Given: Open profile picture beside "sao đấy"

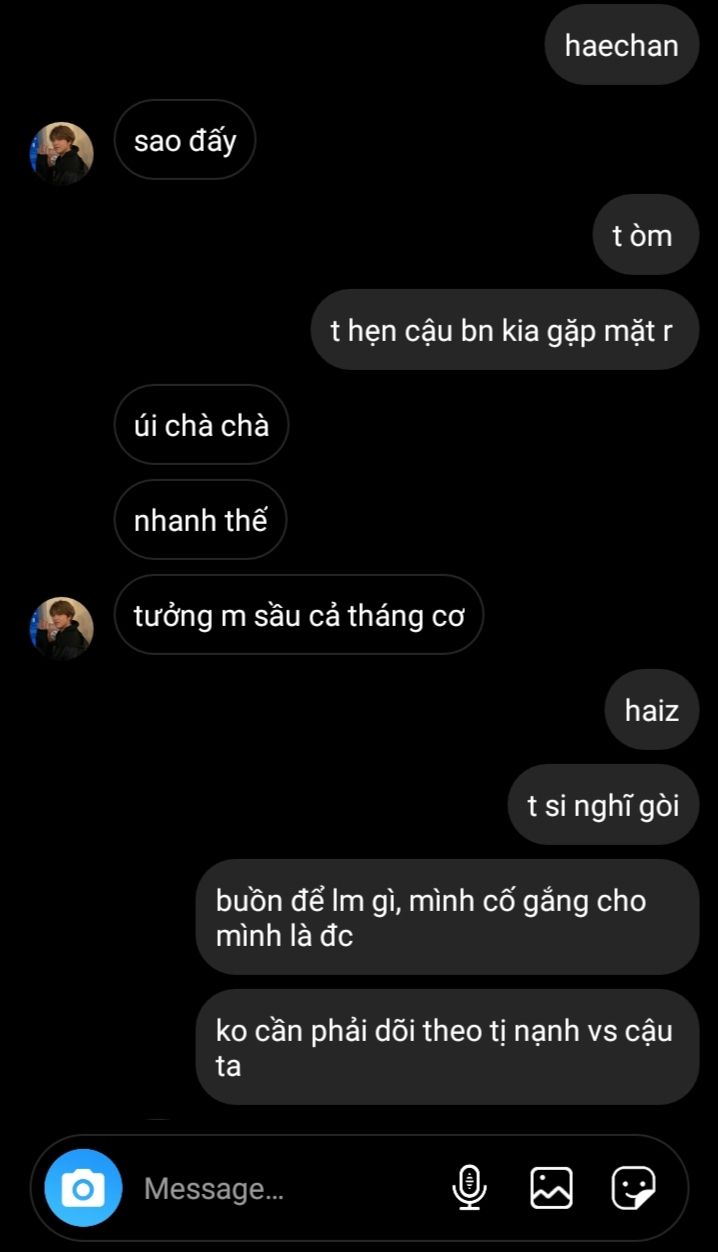Looking at the screenshot, I should click(62, 153).
